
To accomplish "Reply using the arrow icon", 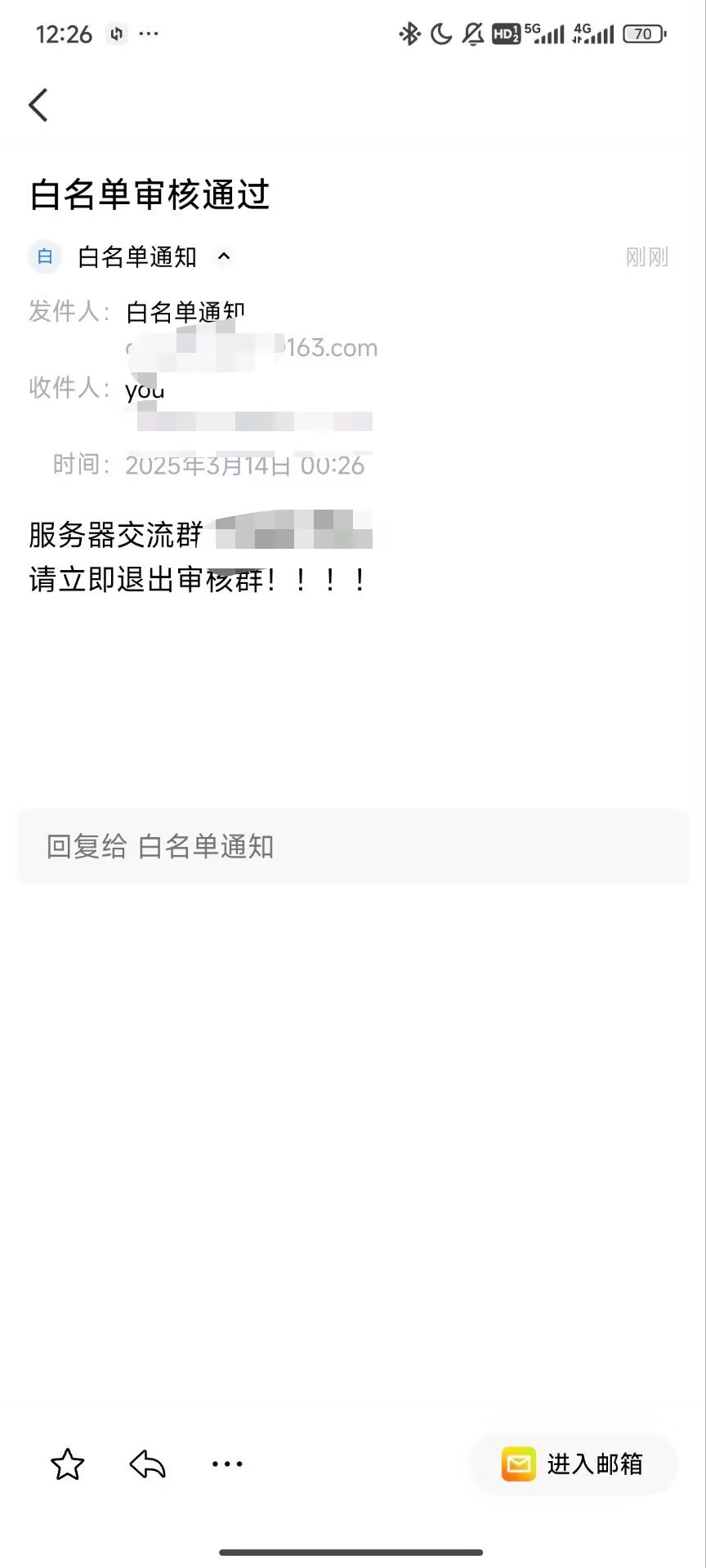I will (147, 1464).
